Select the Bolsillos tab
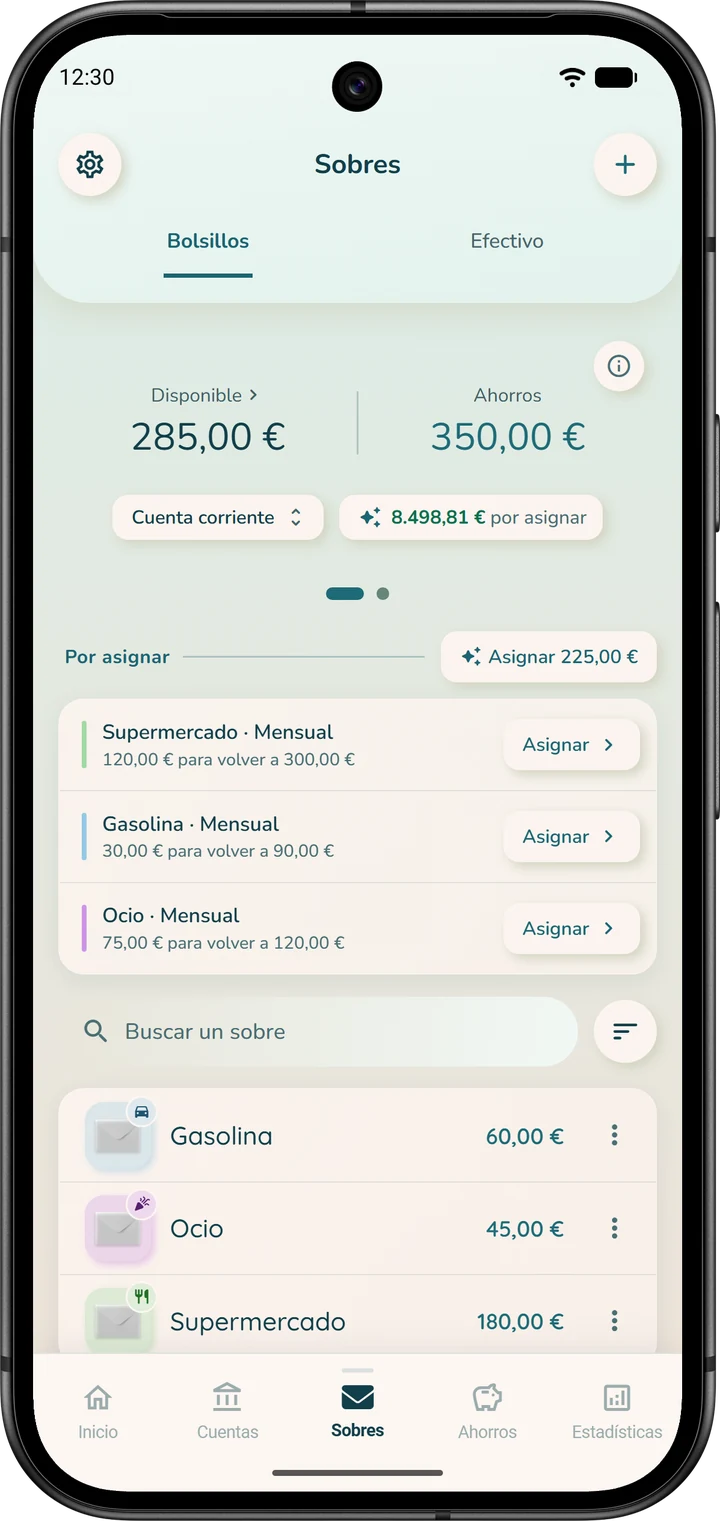The image size is (720, 1521). point(208,241)
